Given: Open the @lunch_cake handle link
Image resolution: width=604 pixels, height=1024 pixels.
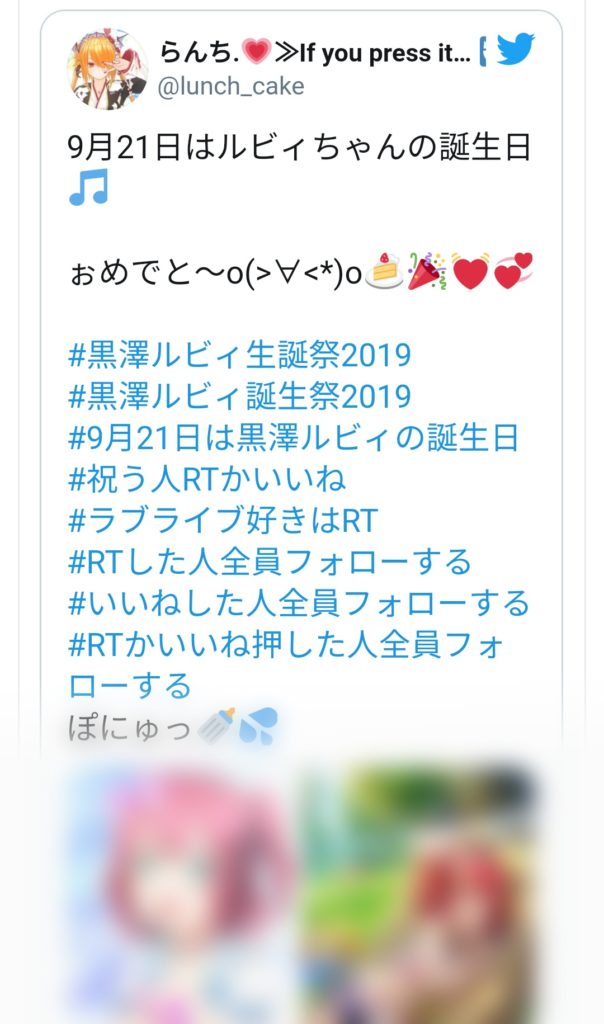Looking at the screenshot, I should [x=231, y=87].
